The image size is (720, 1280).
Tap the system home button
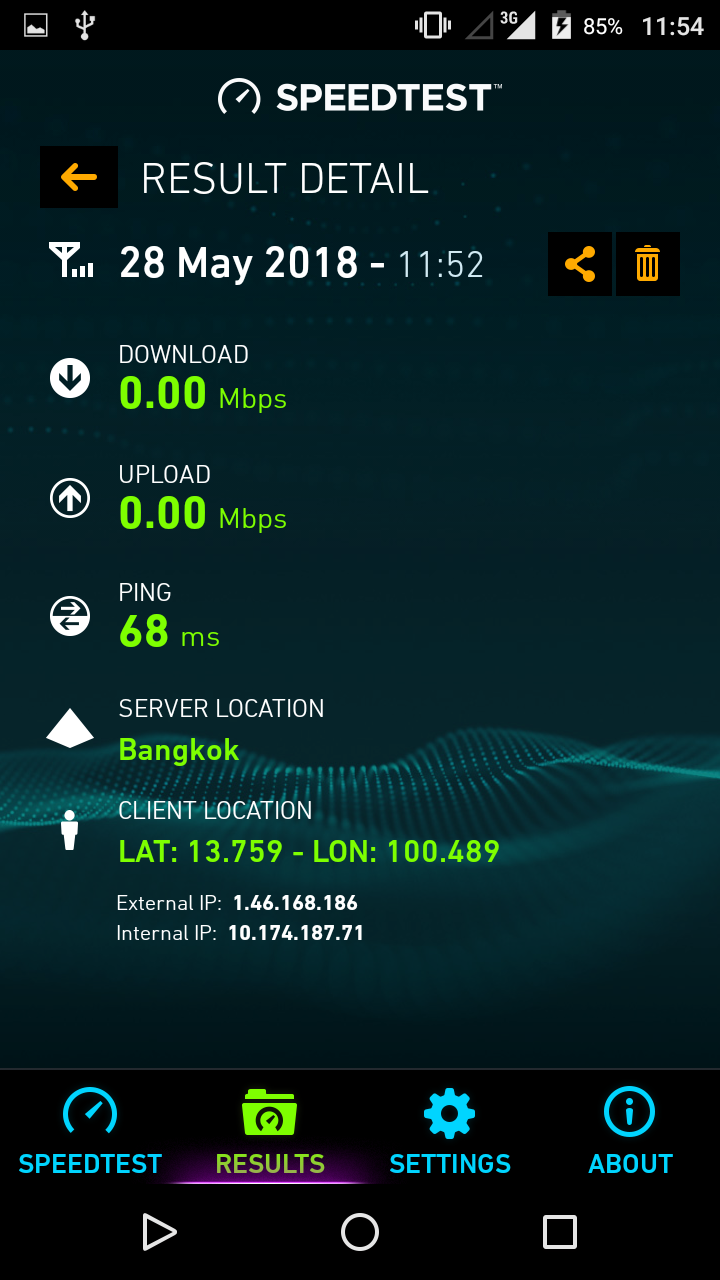click(360, 1232)
